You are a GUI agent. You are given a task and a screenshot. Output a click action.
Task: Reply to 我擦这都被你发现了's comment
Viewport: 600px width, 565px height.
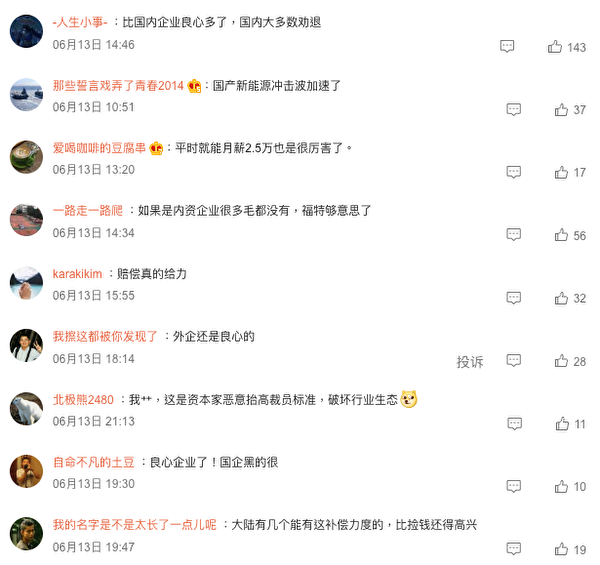coord(514,361)
